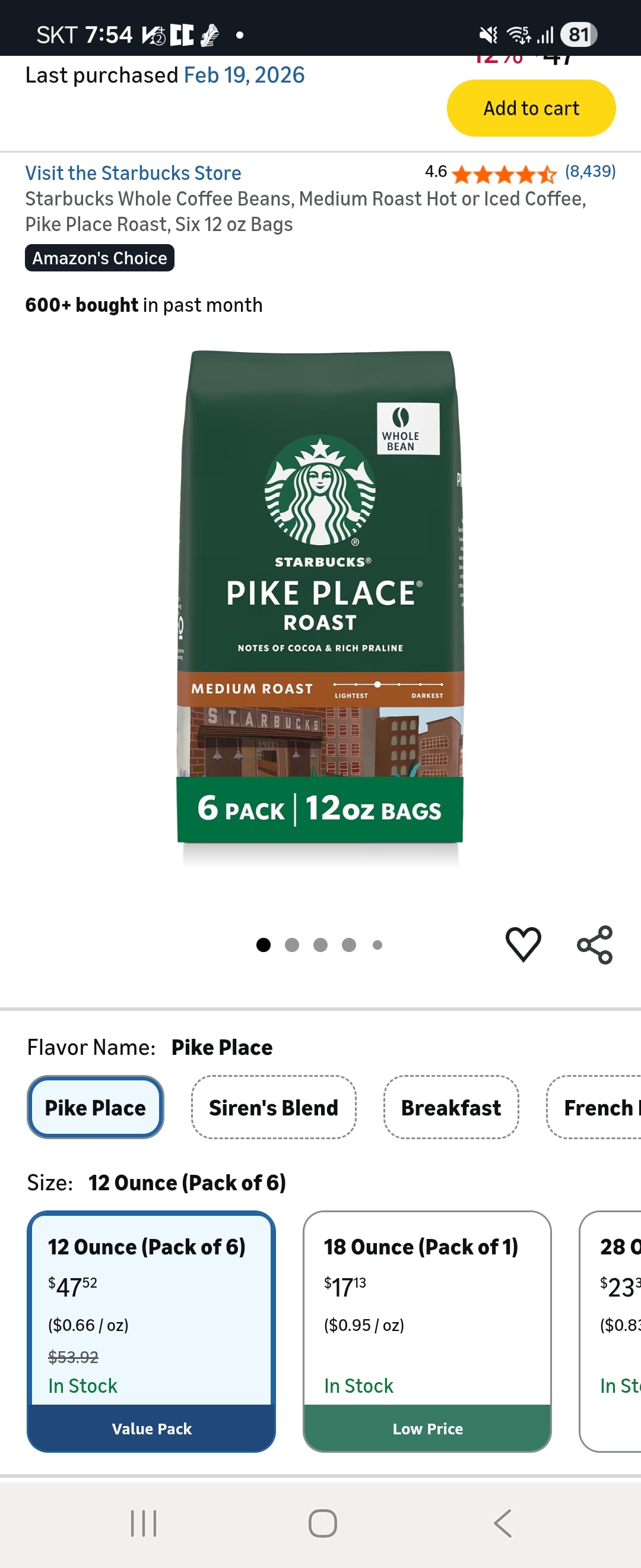Visit the Starbucks Store link

133,173
